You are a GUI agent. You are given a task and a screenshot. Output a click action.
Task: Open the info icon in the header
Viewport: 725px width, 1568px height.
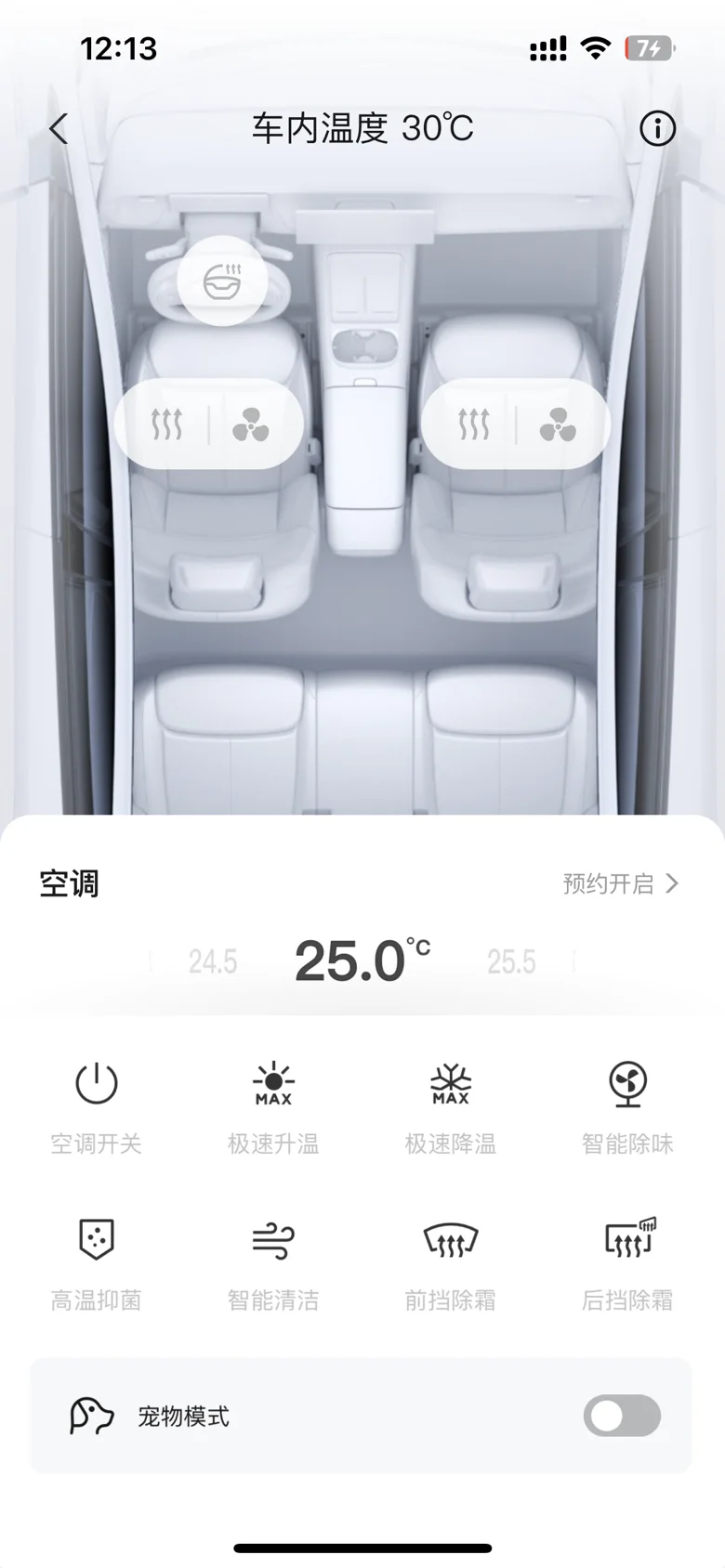click(657, 128)
